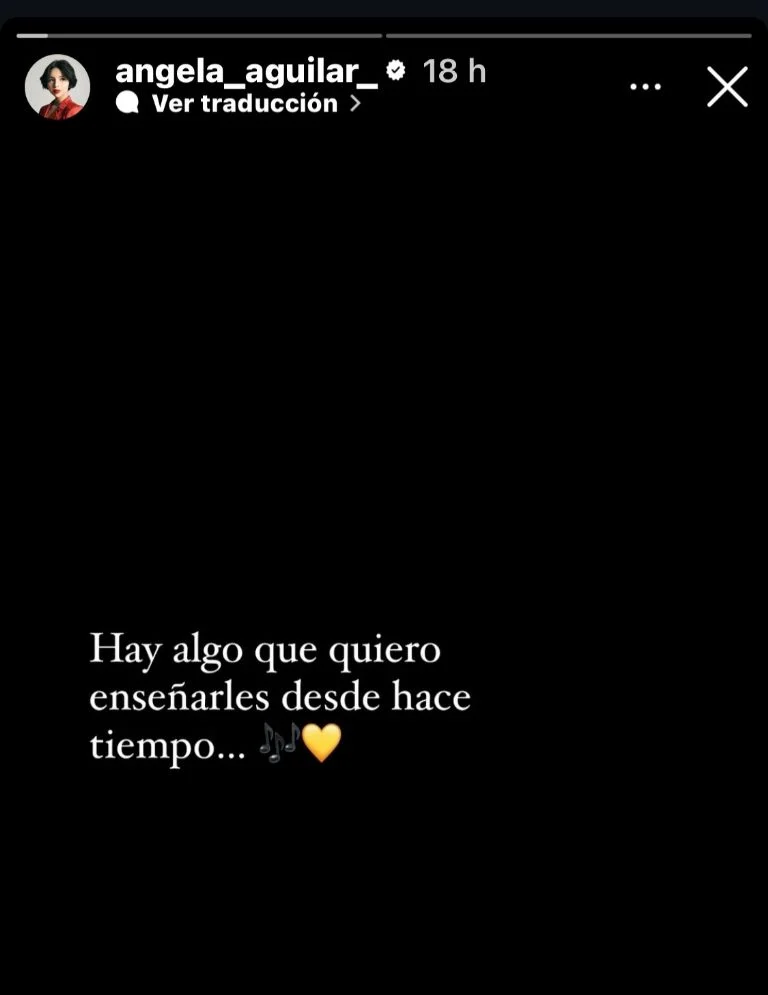Screen dimensions: 768x995
Task: Tap Ver traducción to translate the story
Action: coord(245,103)
